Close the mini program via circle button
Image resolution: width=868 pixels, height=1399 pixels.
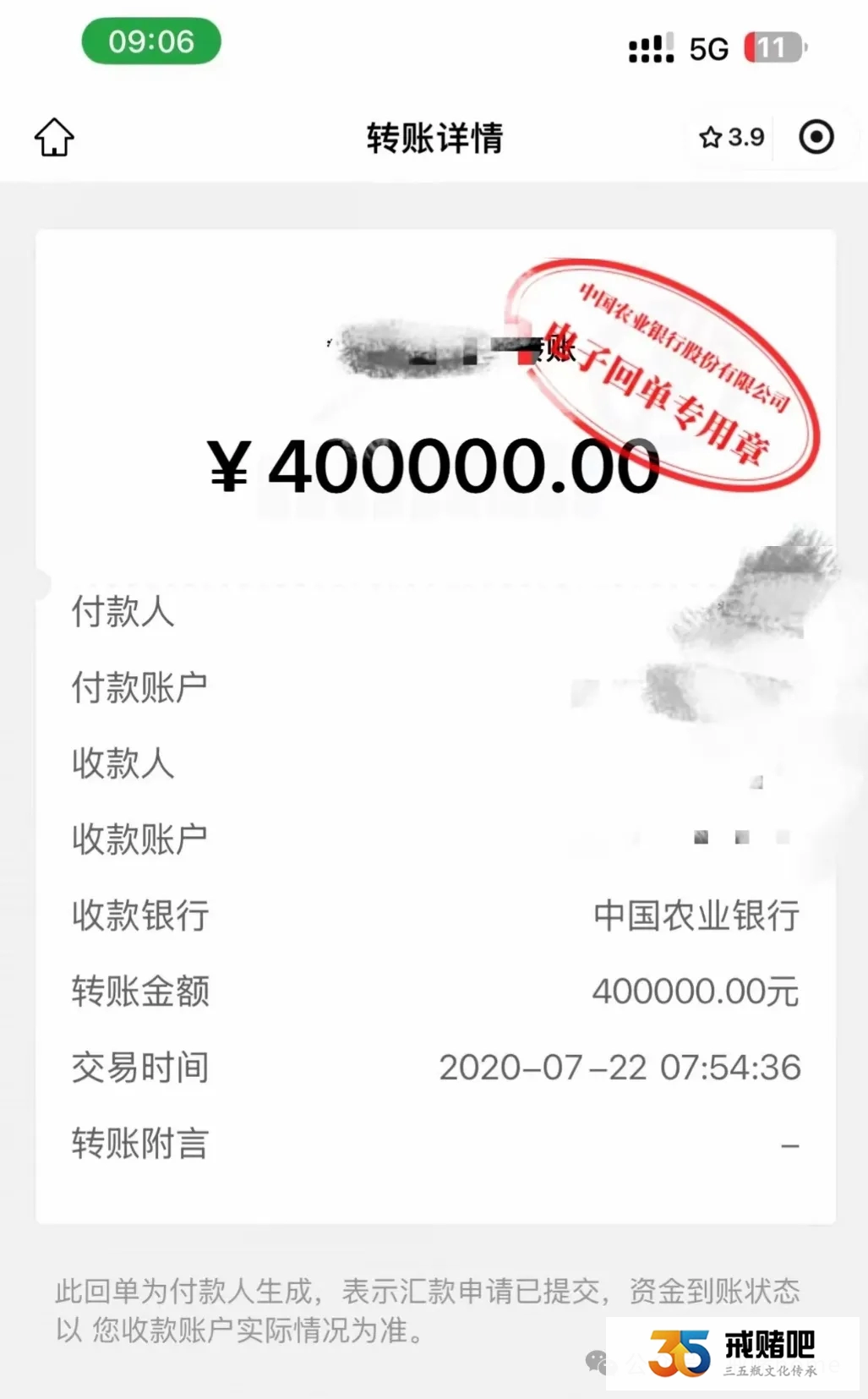[x=816, y=137]
